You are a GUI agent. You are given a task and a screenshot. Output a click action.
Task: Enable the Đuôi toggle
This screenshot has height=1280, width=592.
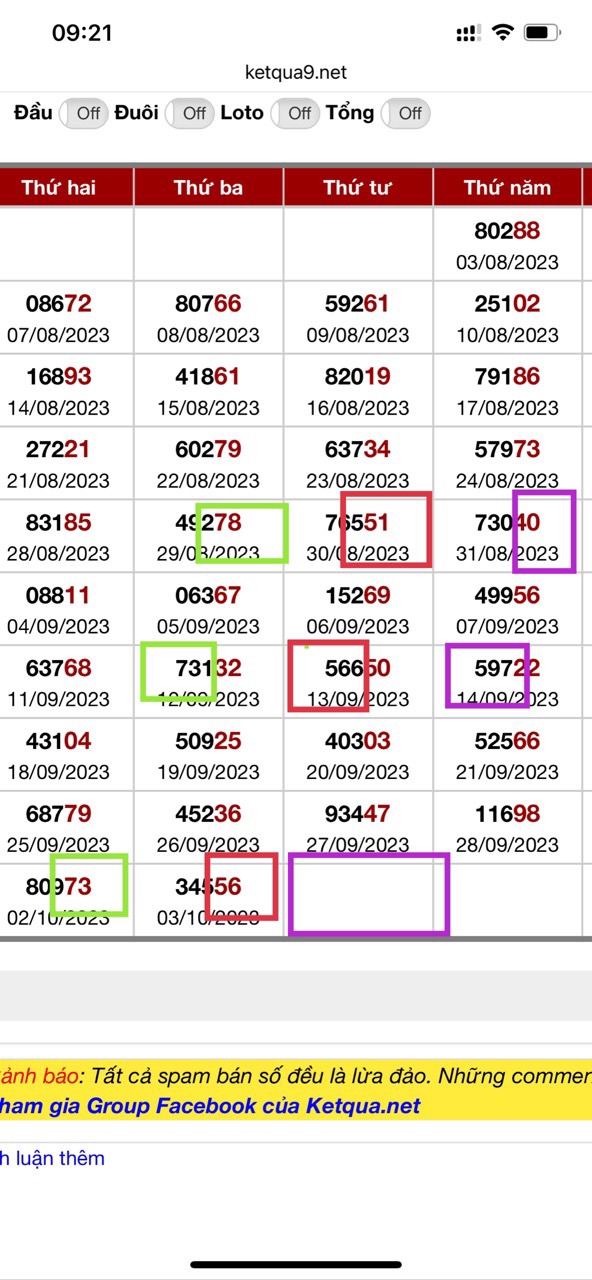point(189,113)
